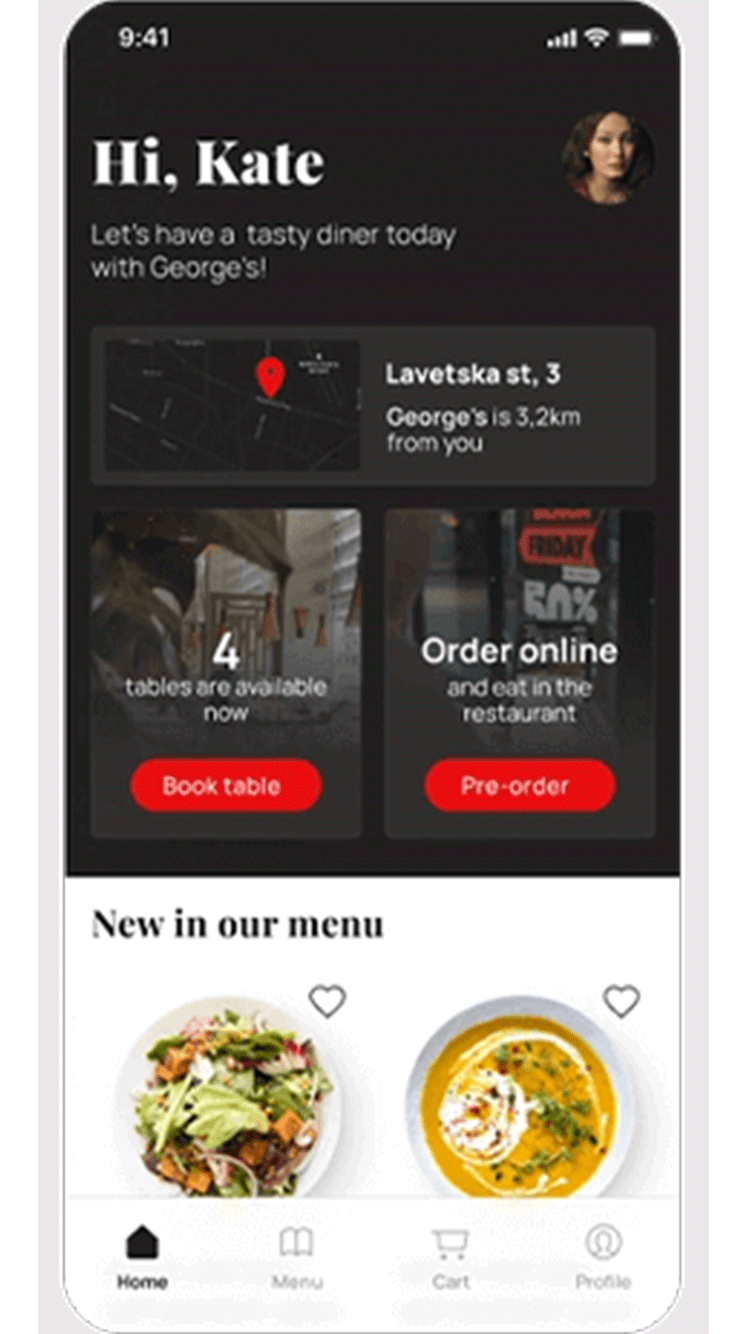
Task: Switch to the Profile tab
Action: point(603,1257)
